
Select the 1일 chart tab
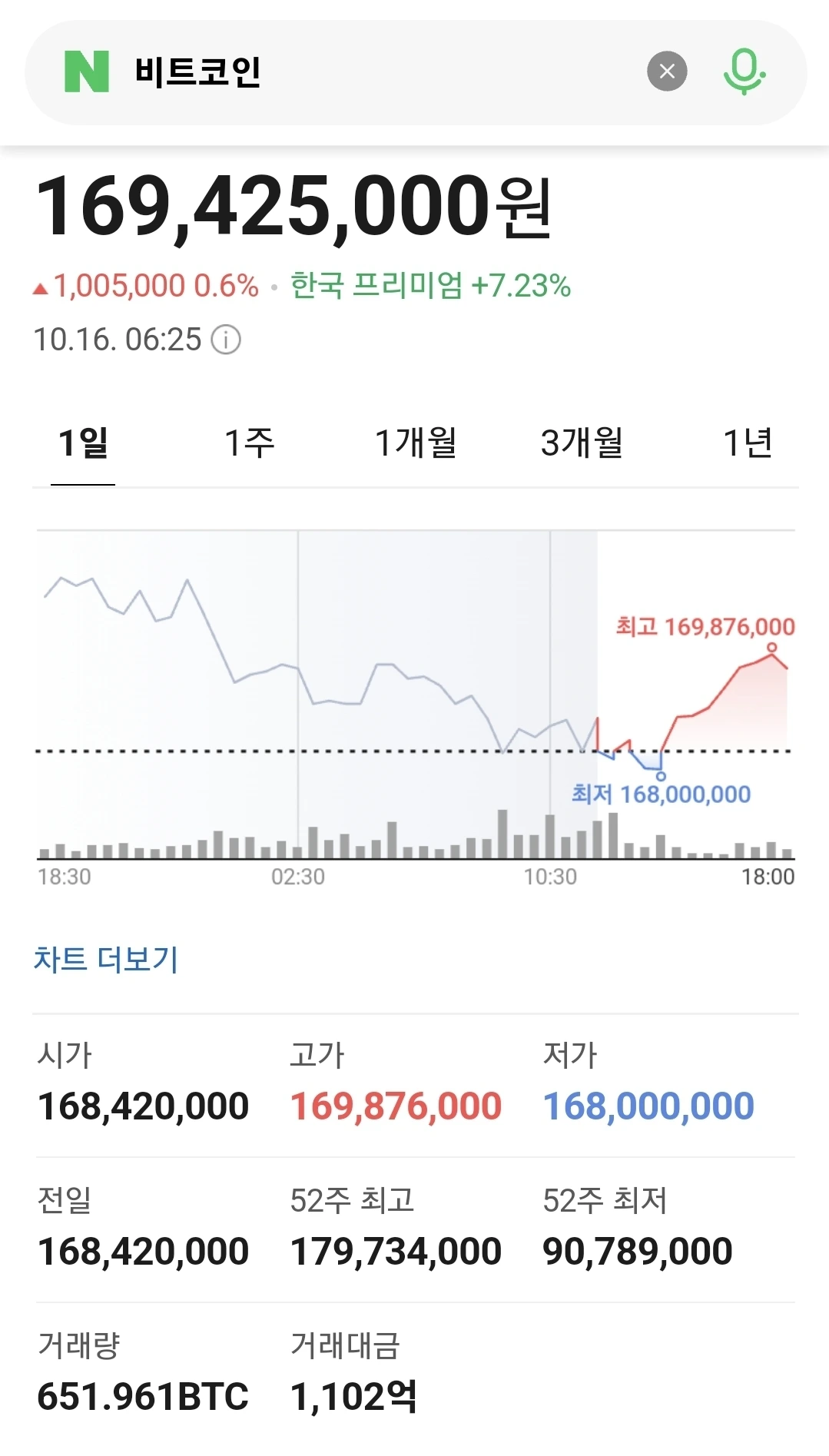pos(83,443)
